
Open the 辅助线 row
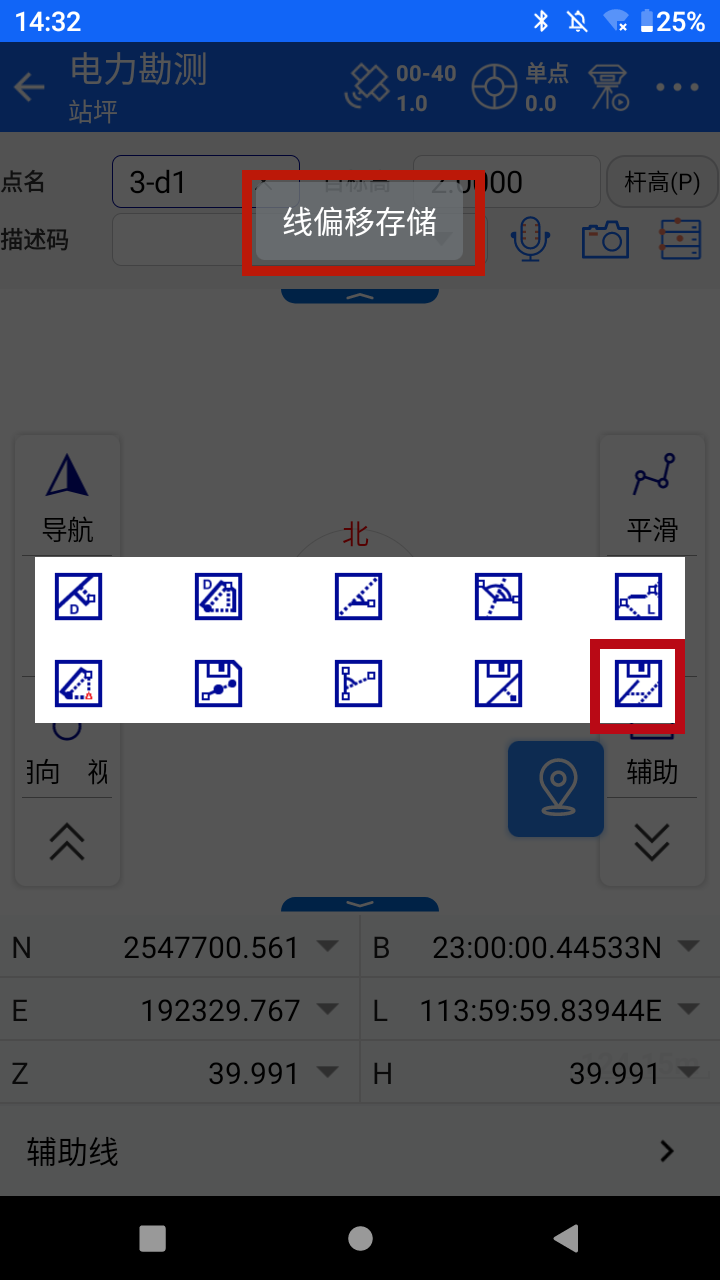click(x=360, y=1152)
